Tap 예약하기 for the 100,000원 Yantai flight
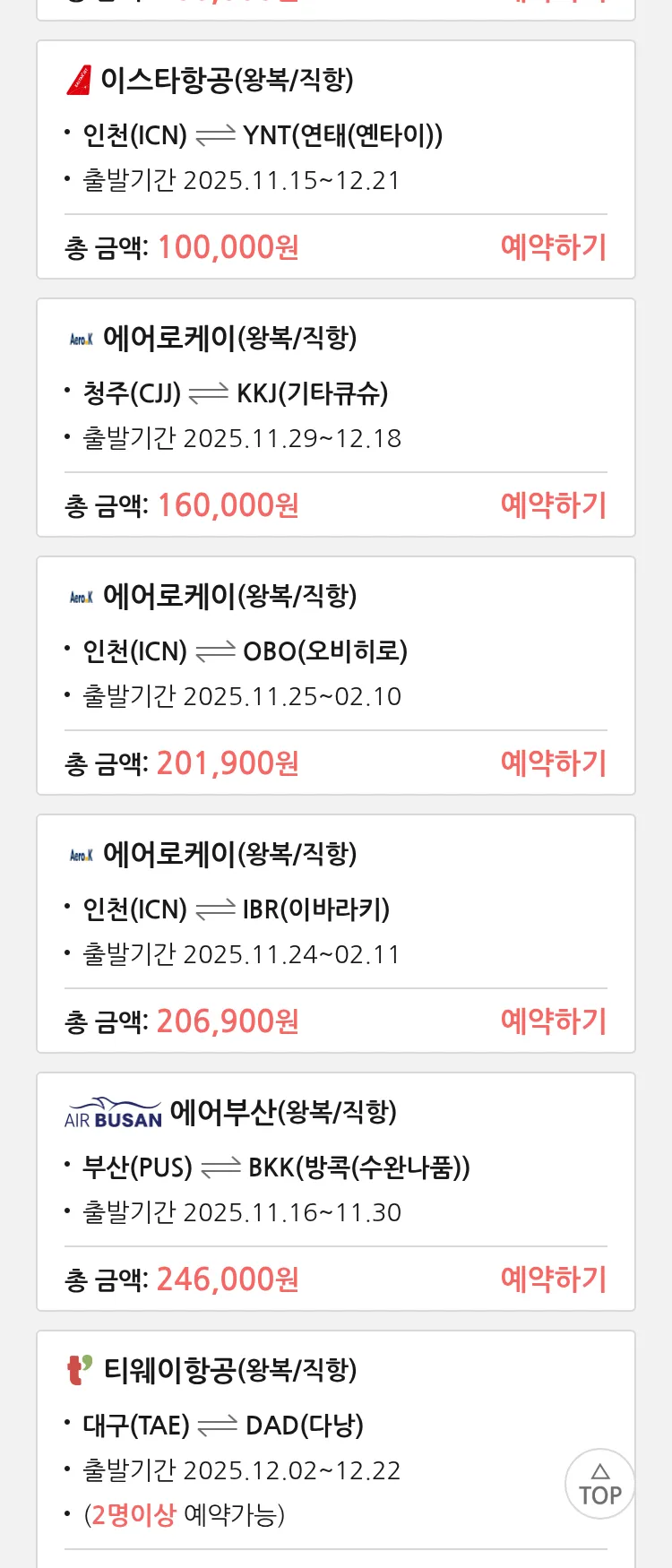 (553, 247)
